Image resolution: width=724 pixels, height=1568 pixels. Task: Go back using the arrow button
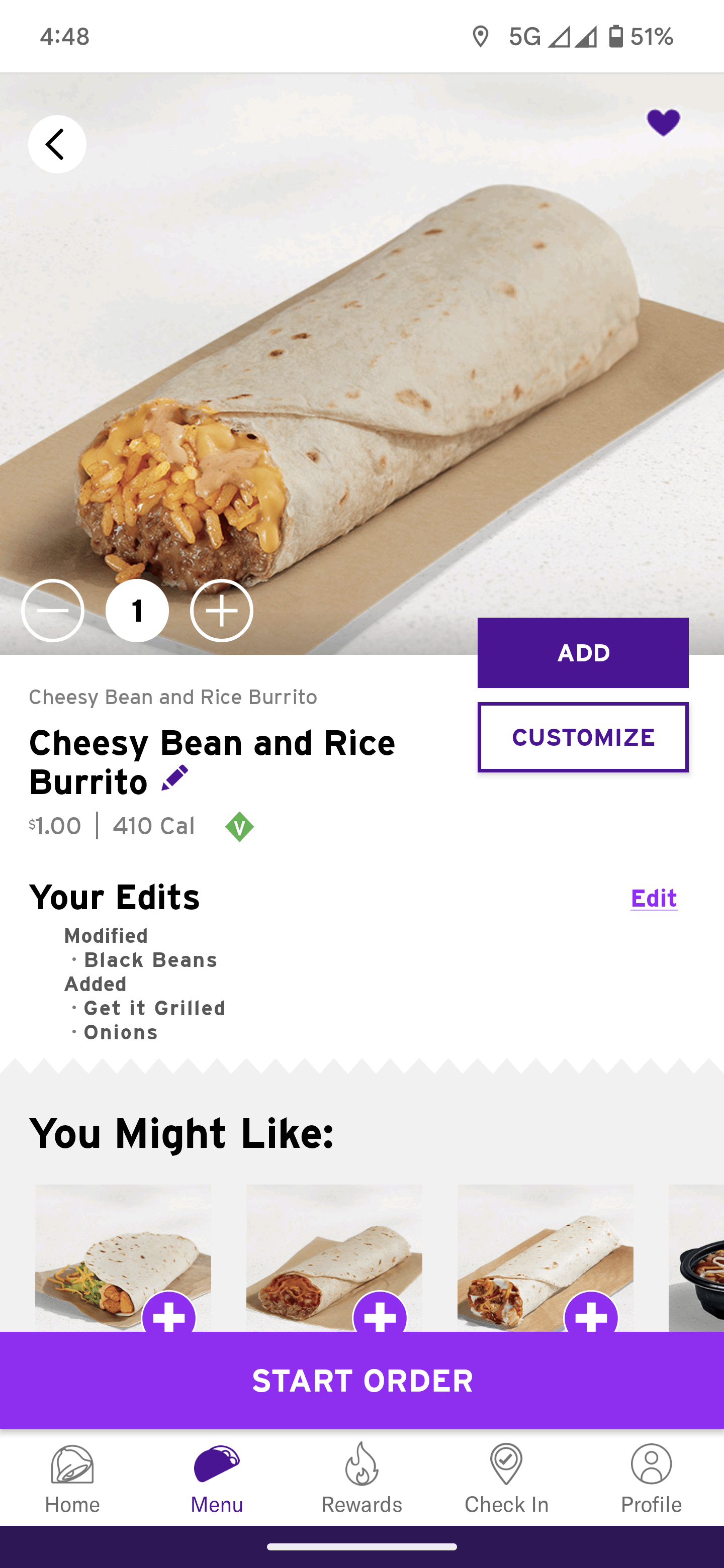(x=57, y=144)
